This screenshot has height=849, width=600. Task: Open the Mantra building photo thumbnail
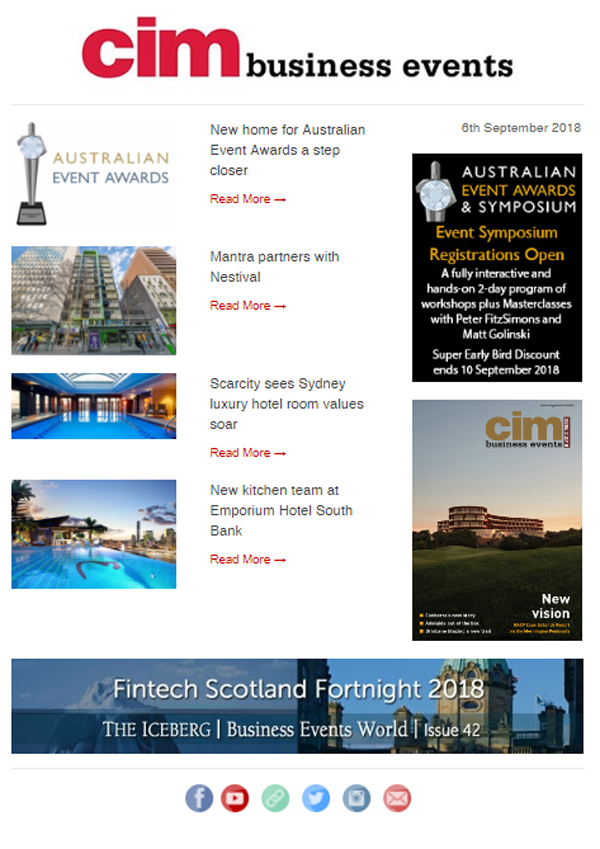click(93, 300)
